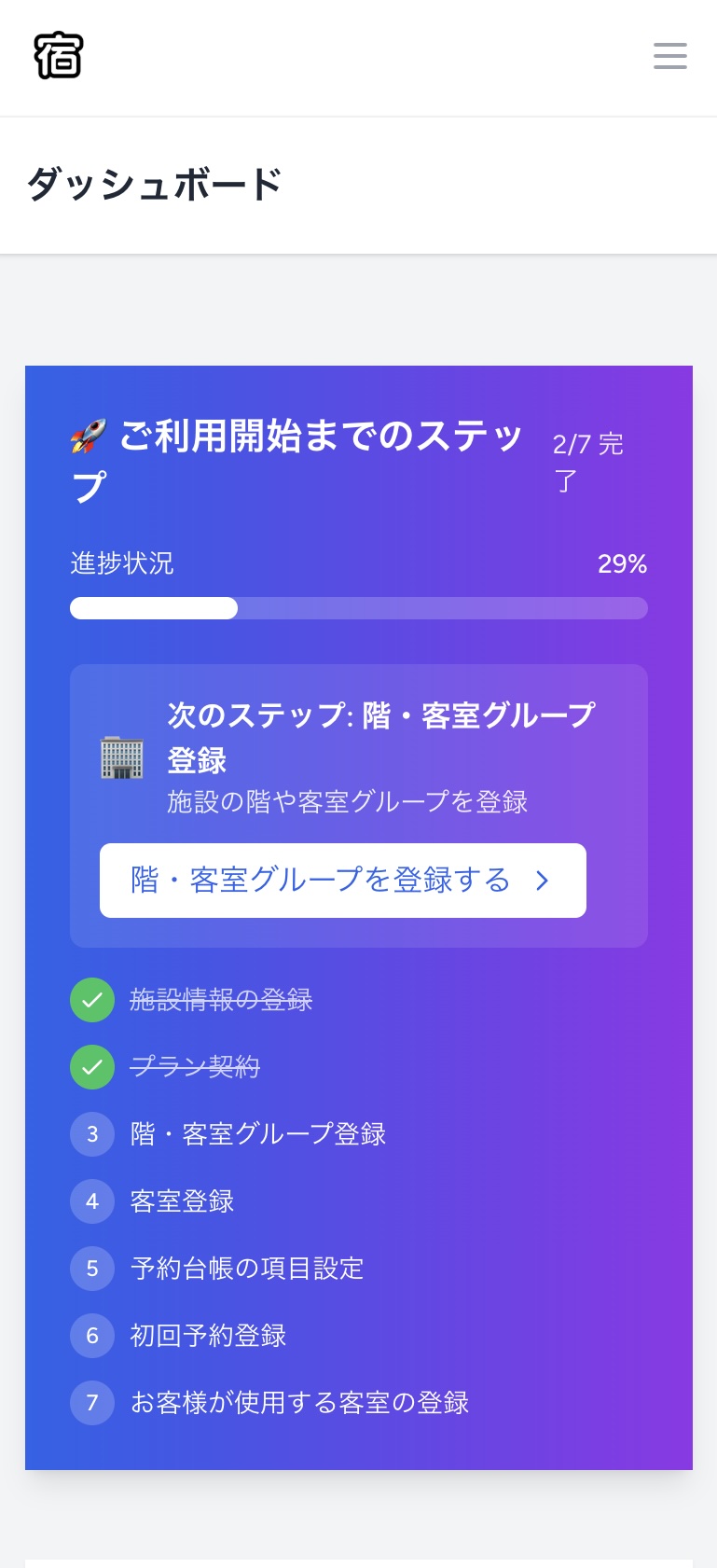Click the 宿 app logo icon
Viewport: 717px width, 1568px height.
(58, 56)
